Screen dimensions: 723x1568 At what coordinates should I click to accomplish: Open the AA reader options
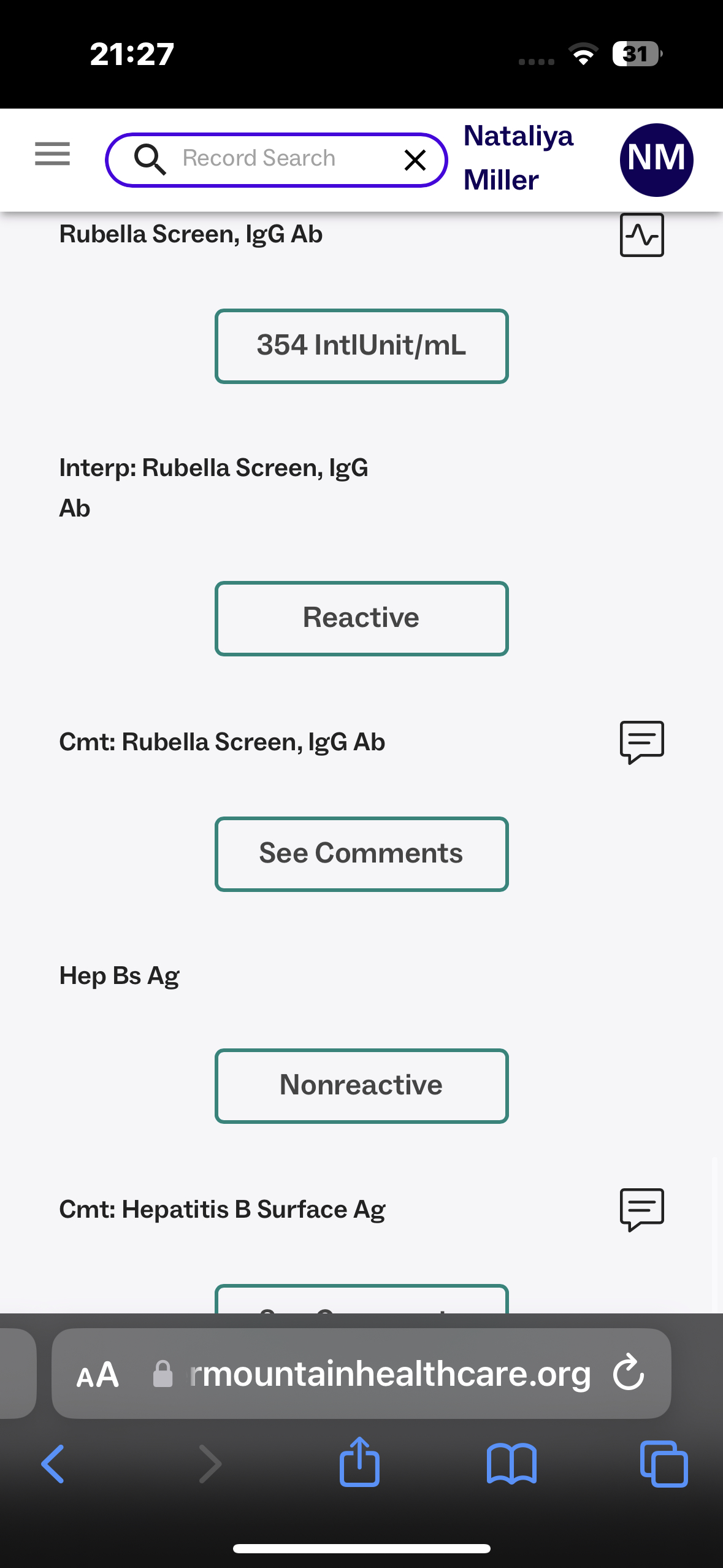[x=98, y=1375]
